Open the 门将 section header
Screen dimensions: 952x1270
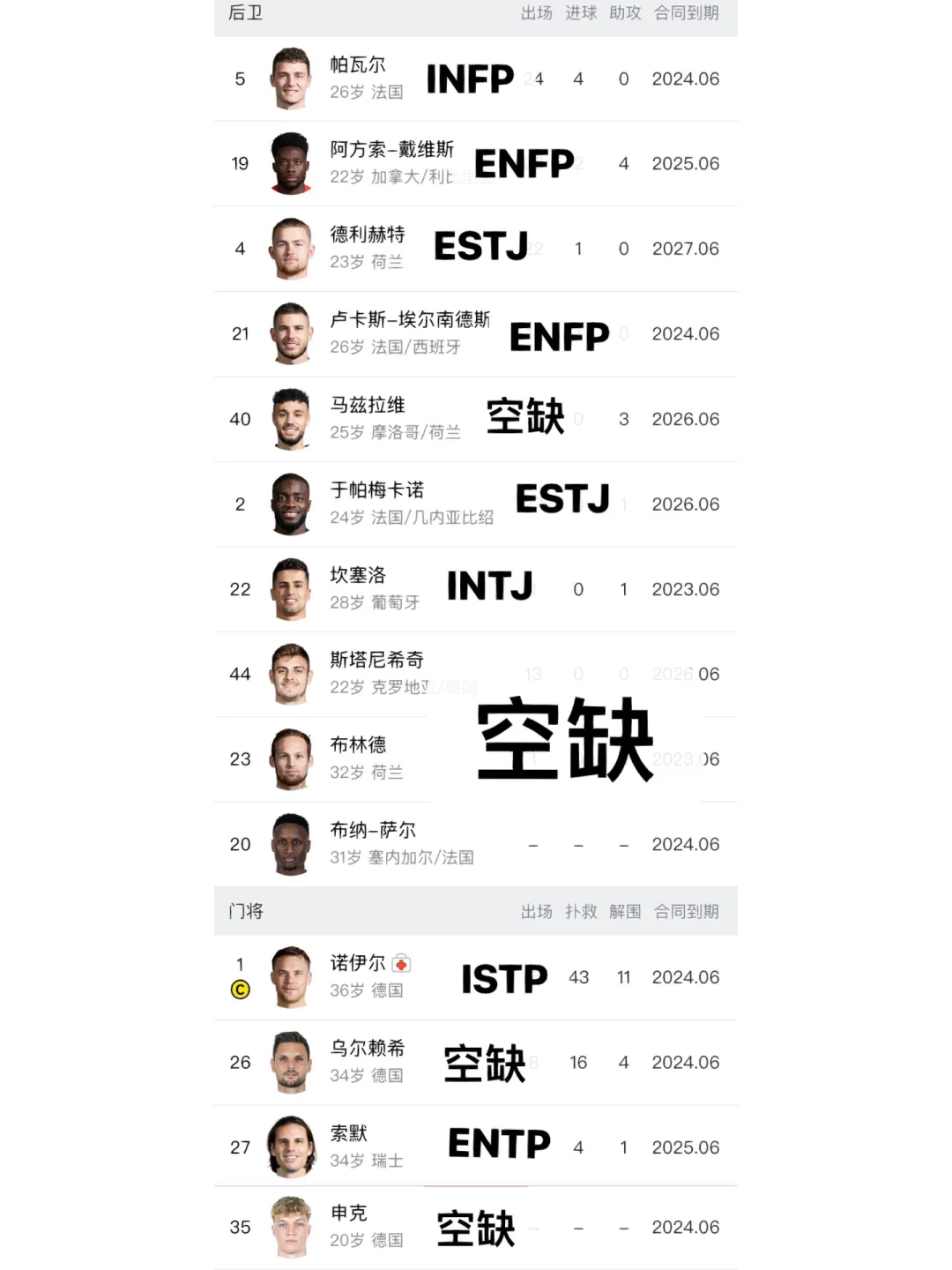tap(244, 912)
